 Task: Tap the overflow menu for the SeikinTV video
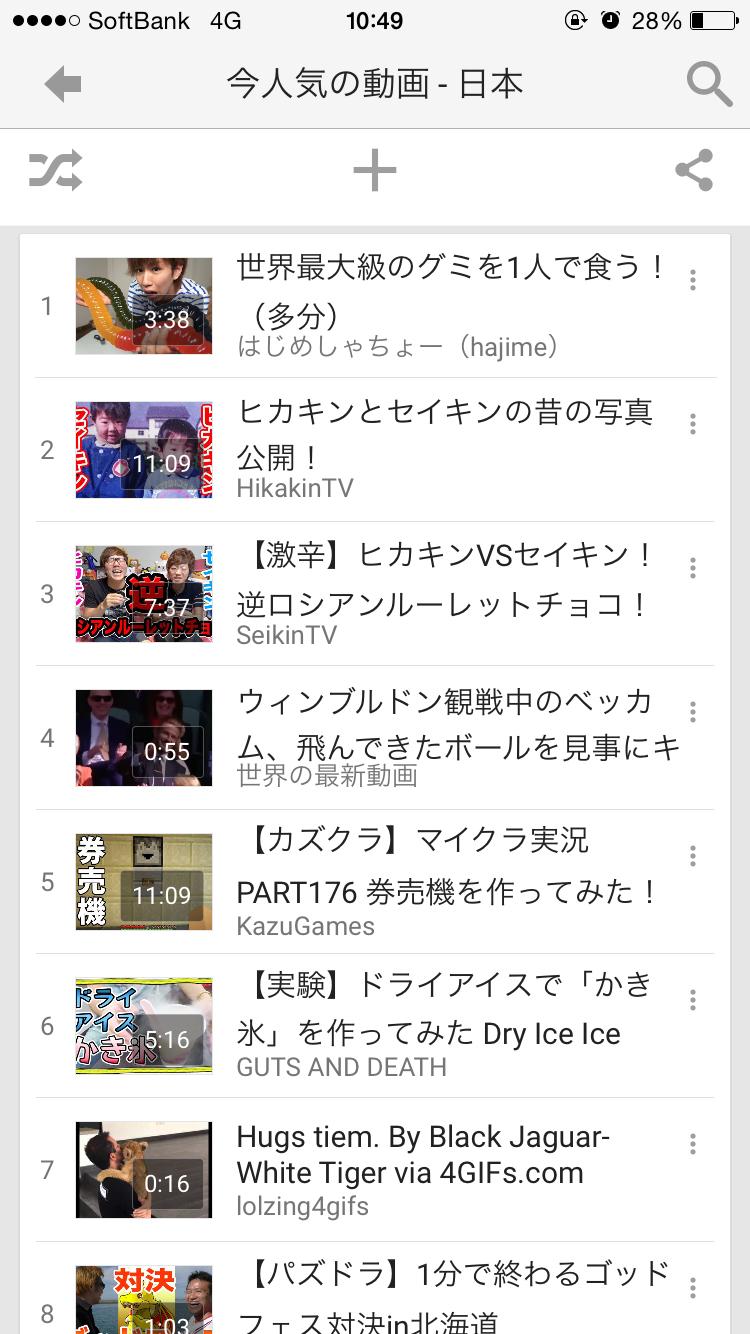point(692,569)
